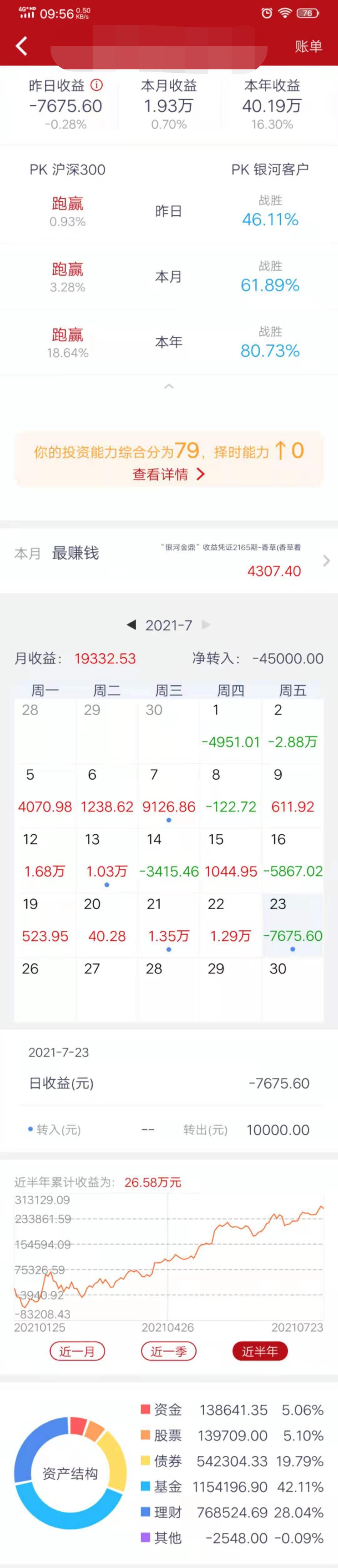Open 查看详情 for investment ability score

[169, 474]
